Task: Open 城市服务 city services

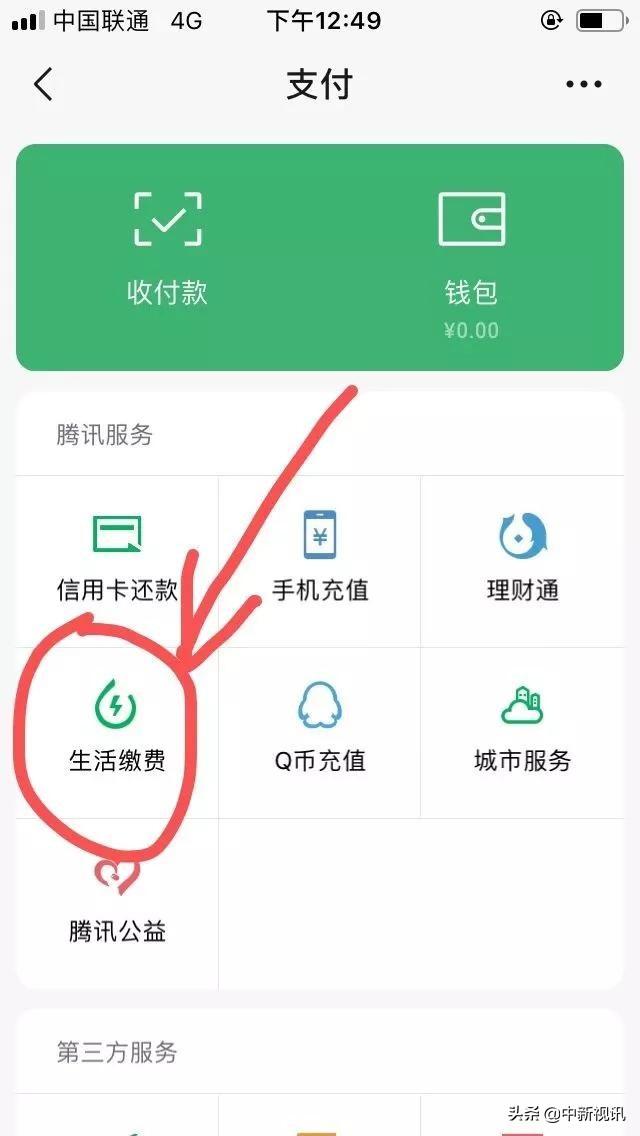Action: [x=522, y=730]
